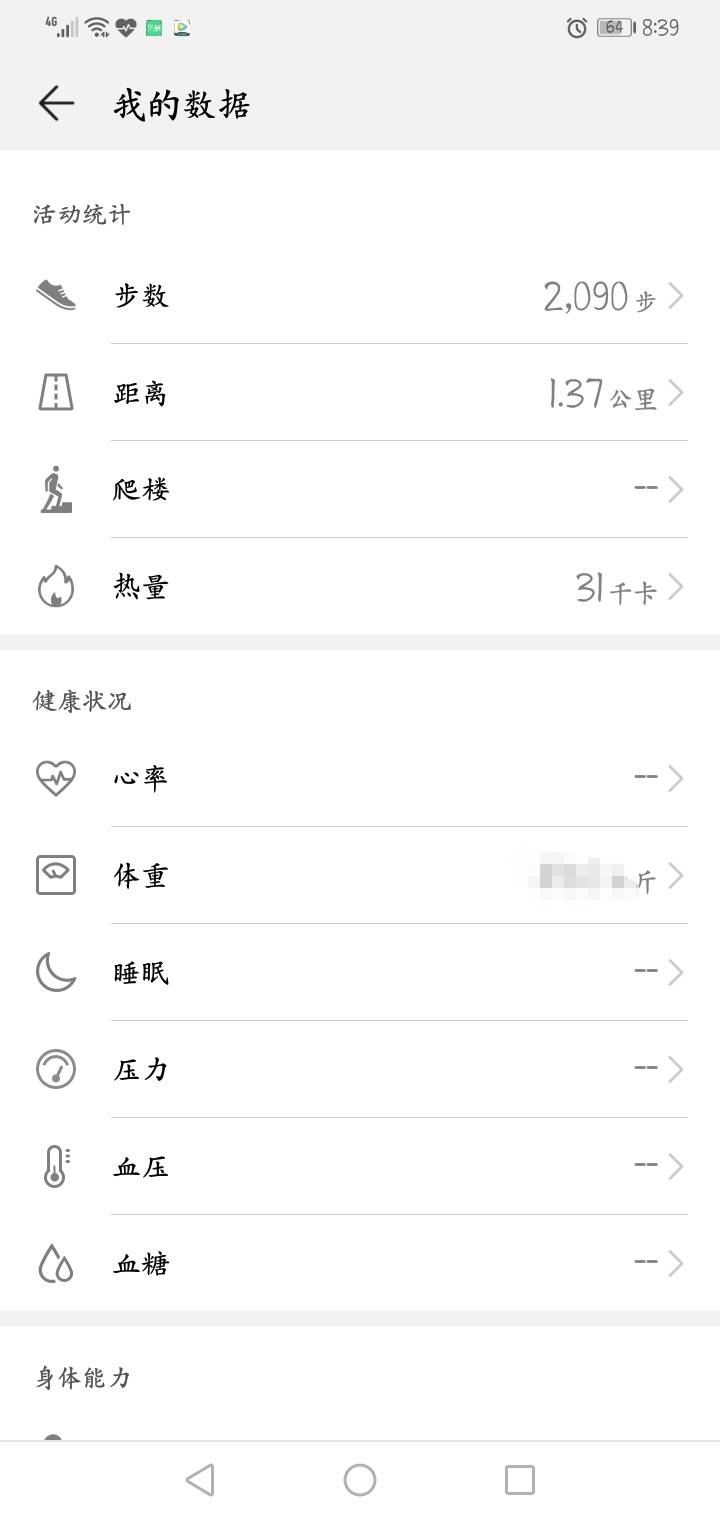Click the thermometer icon for 血压

click(55, 1166)
